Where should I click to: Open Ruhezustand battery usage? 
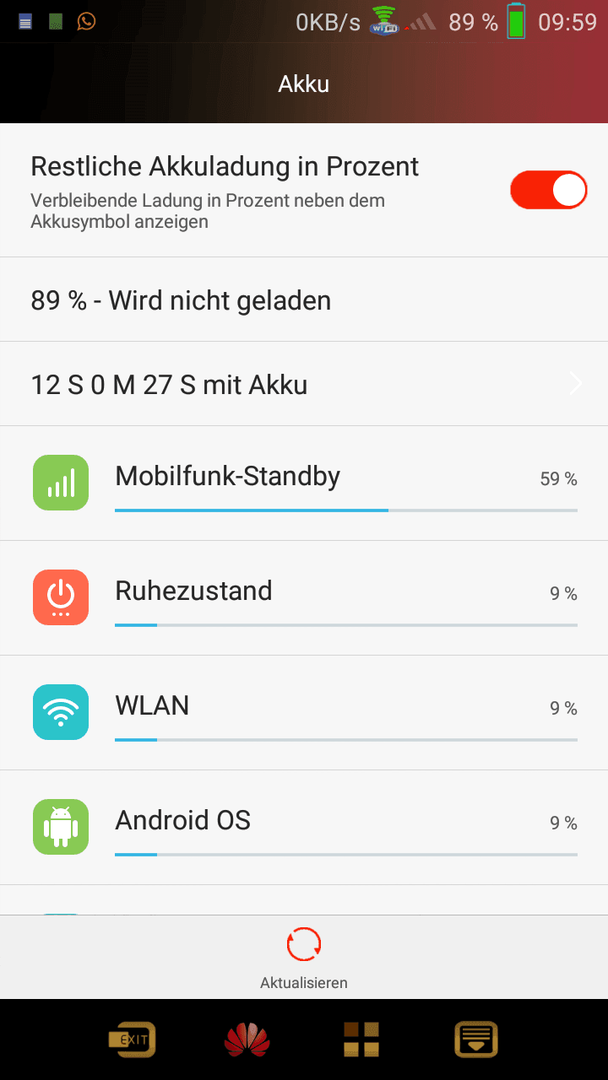(x=304, y=598)
